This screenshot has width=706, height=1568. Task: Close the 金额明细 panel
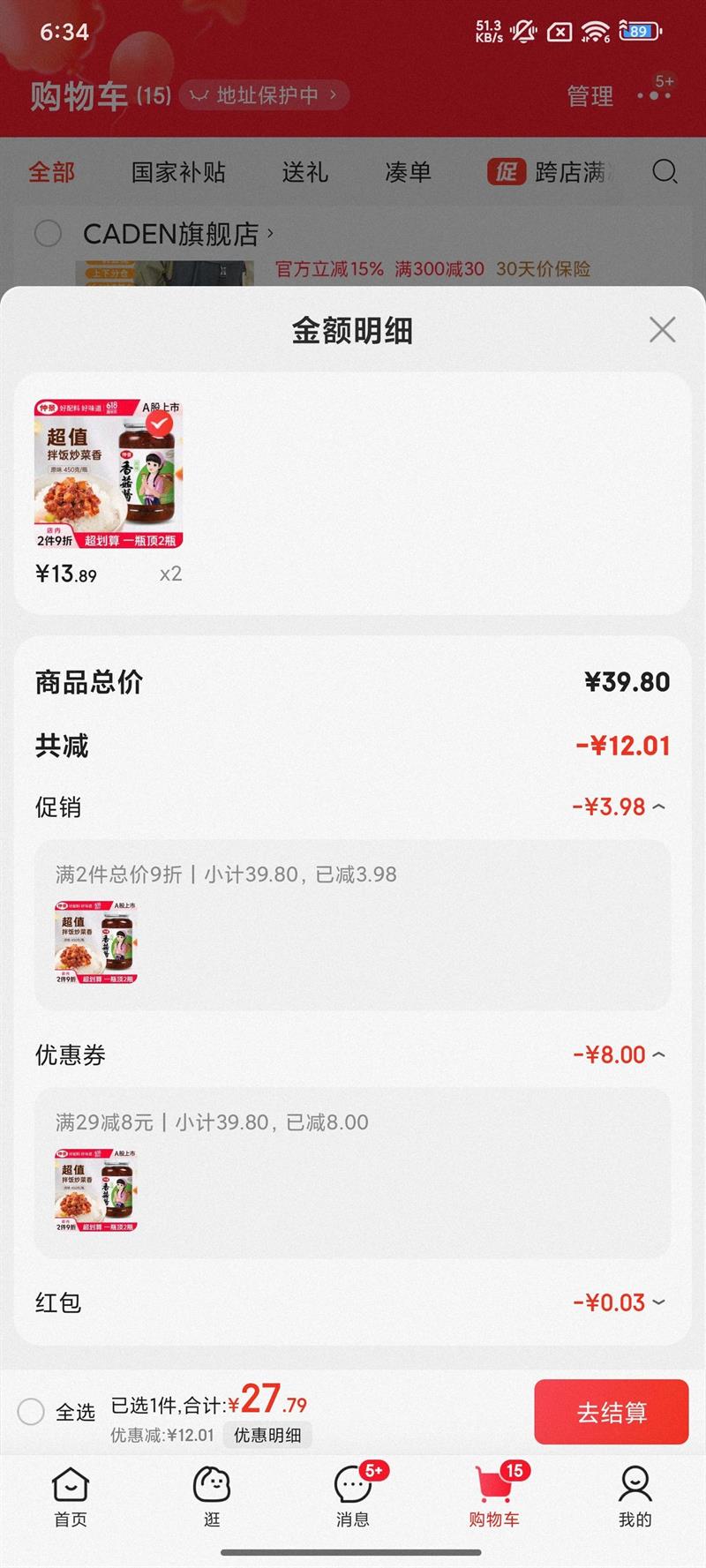click(662, 330)
